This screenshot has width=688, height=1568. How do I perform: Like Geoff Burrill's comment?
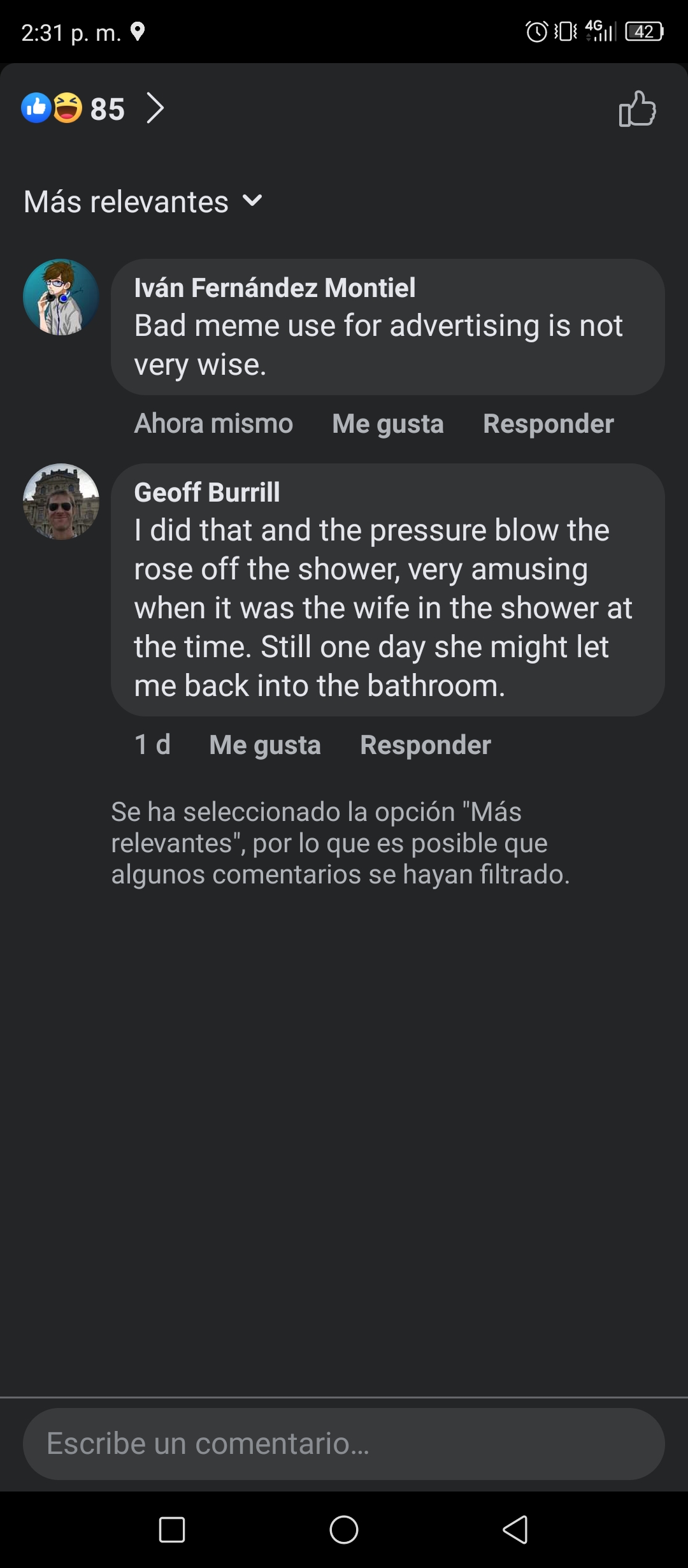click(x=265, y=745)
